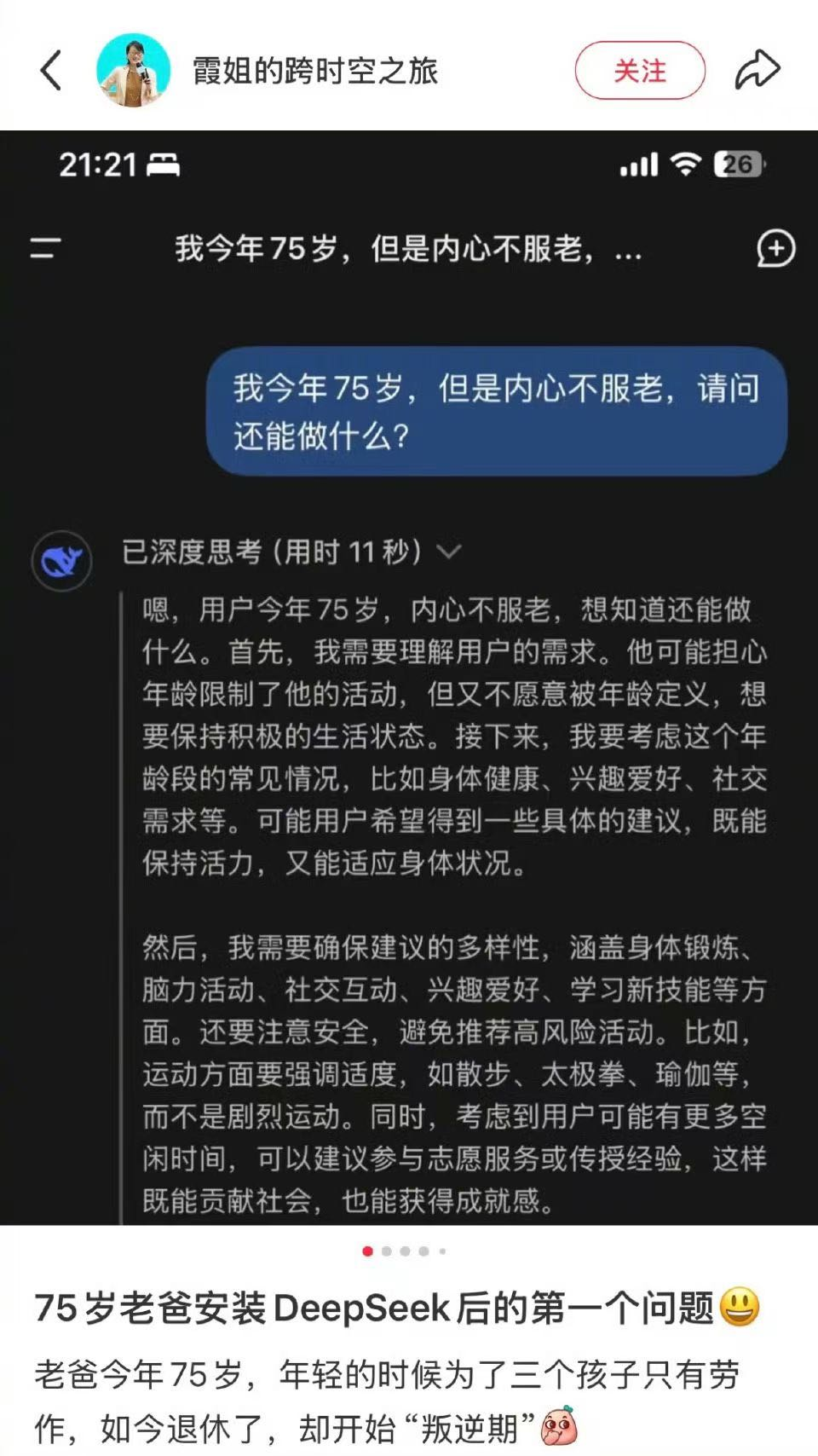The image size is (818, 1456).
Task: Go back using the top-left arrow
Action: (x=51, y=70)
